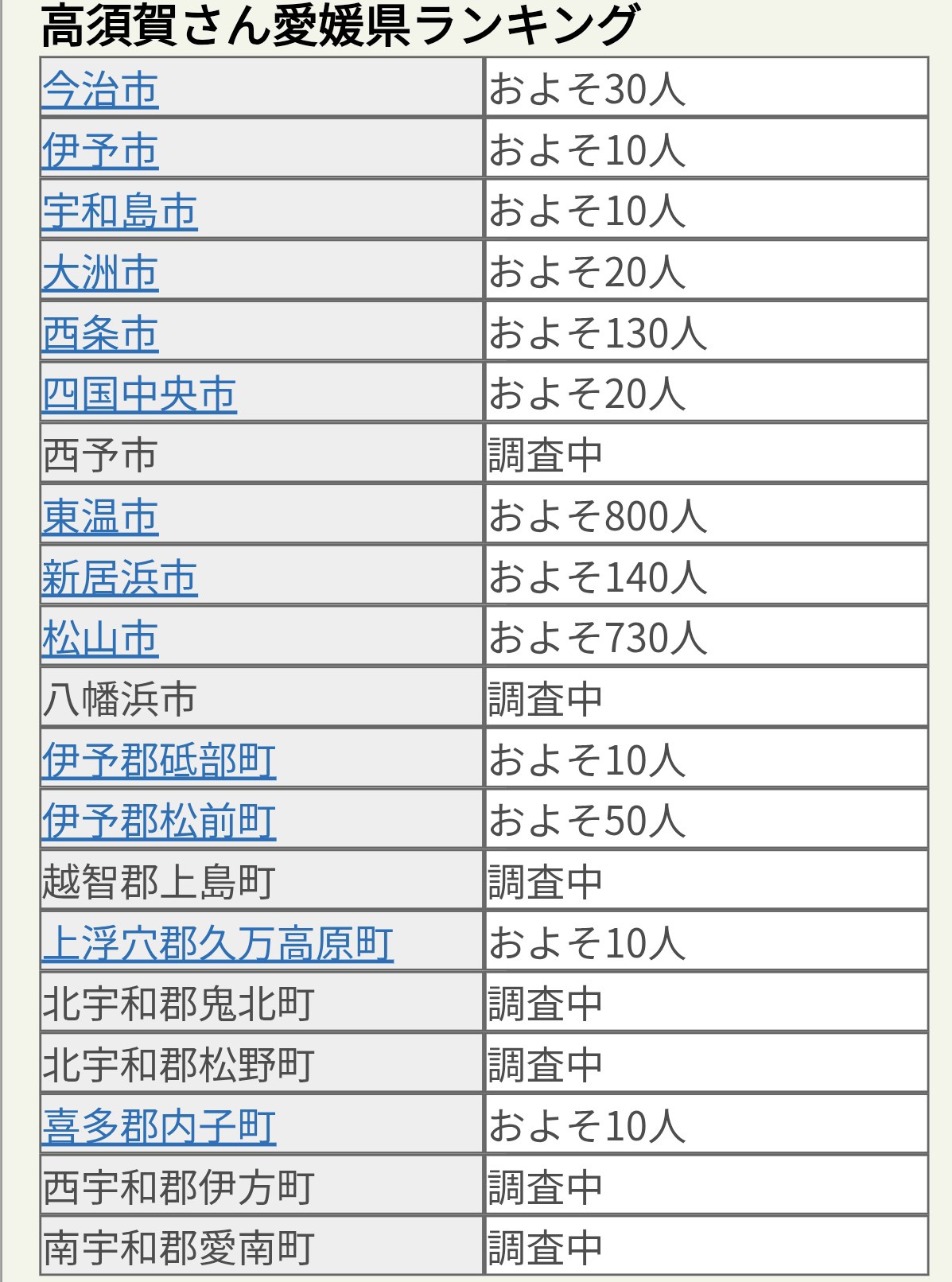Select the 伊予郡松前町 link
Screen dimensions: 952x1282
(158, 822)
